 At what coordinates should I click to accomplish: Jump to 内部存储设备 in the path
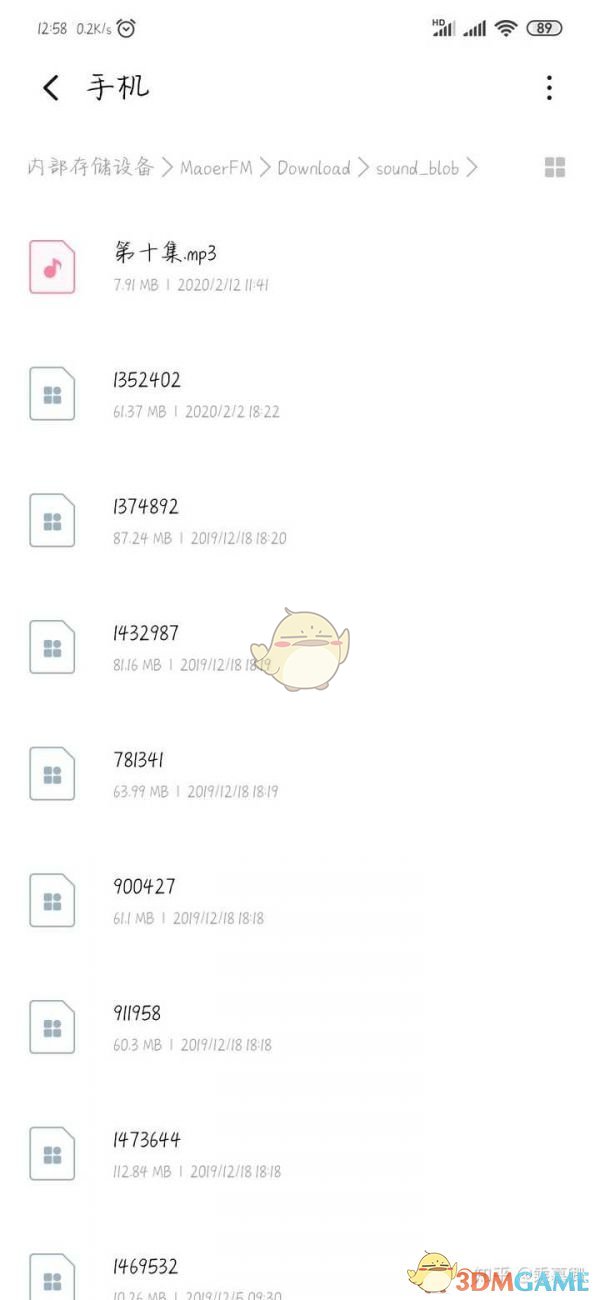(90, 168)
